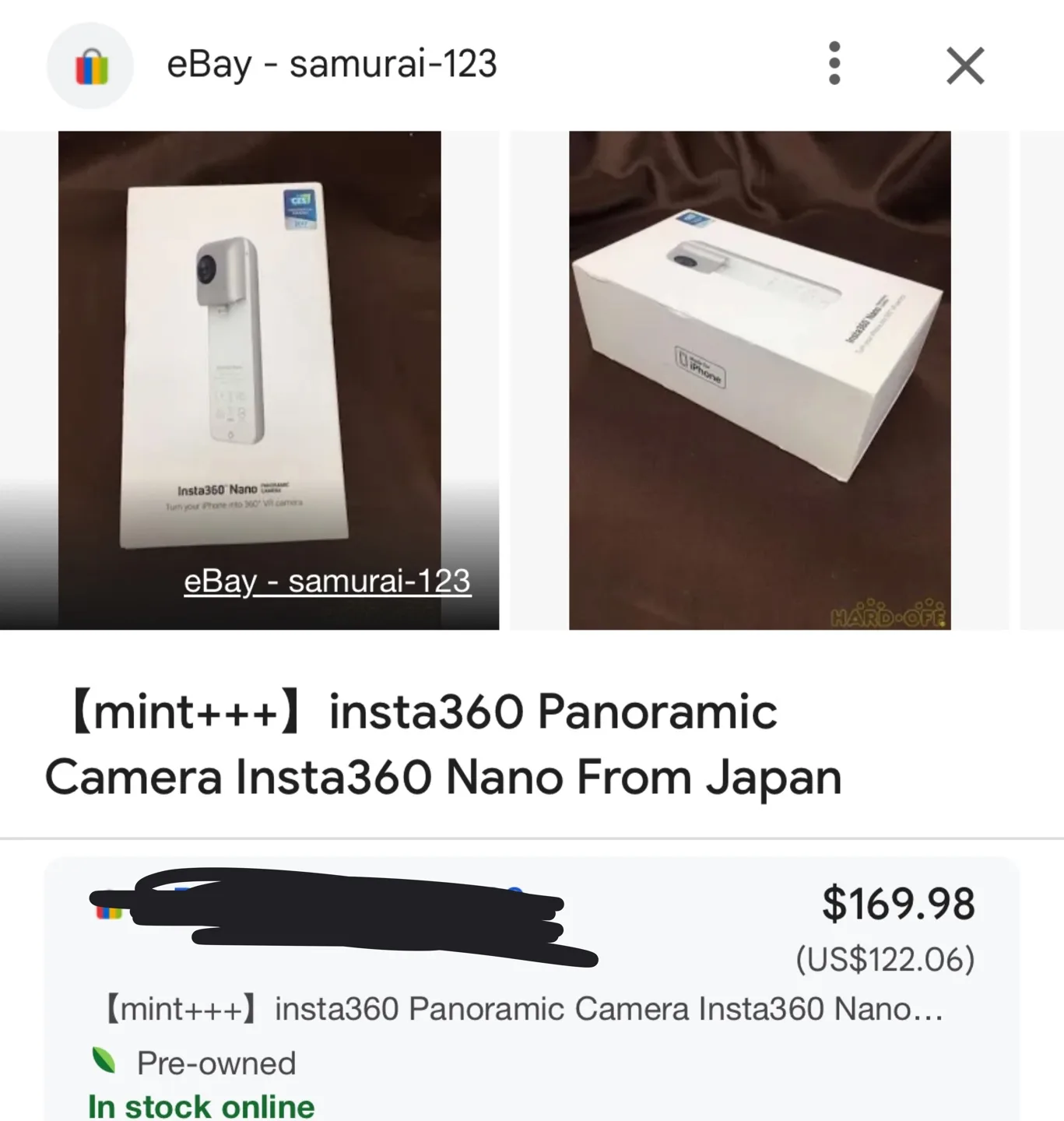1064x1121 pixels.
Task: Click the In stock online link
Action: coord(201,1105)
